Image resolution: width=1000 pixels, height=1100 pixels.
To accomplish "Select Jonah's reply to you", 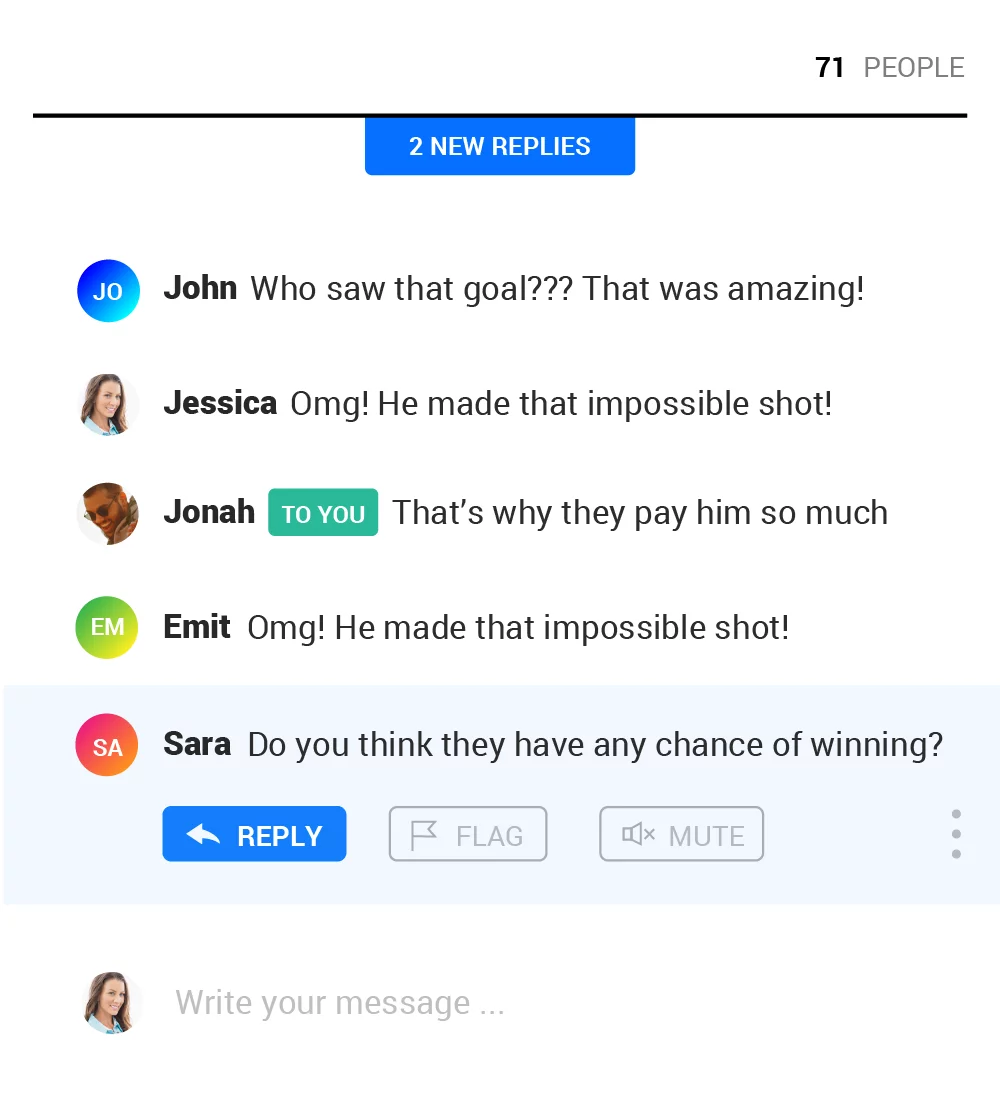I will click(638, 513).
